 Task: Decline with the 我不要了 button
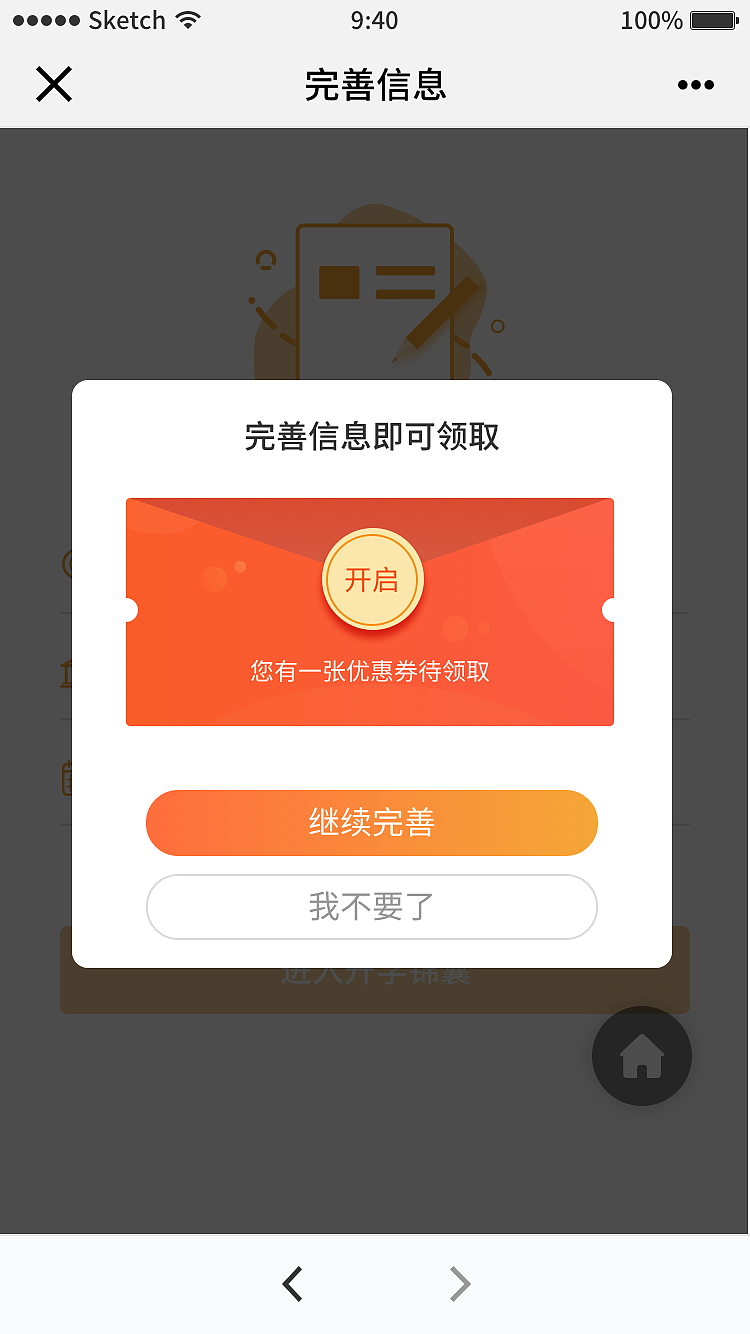[371, 906]
